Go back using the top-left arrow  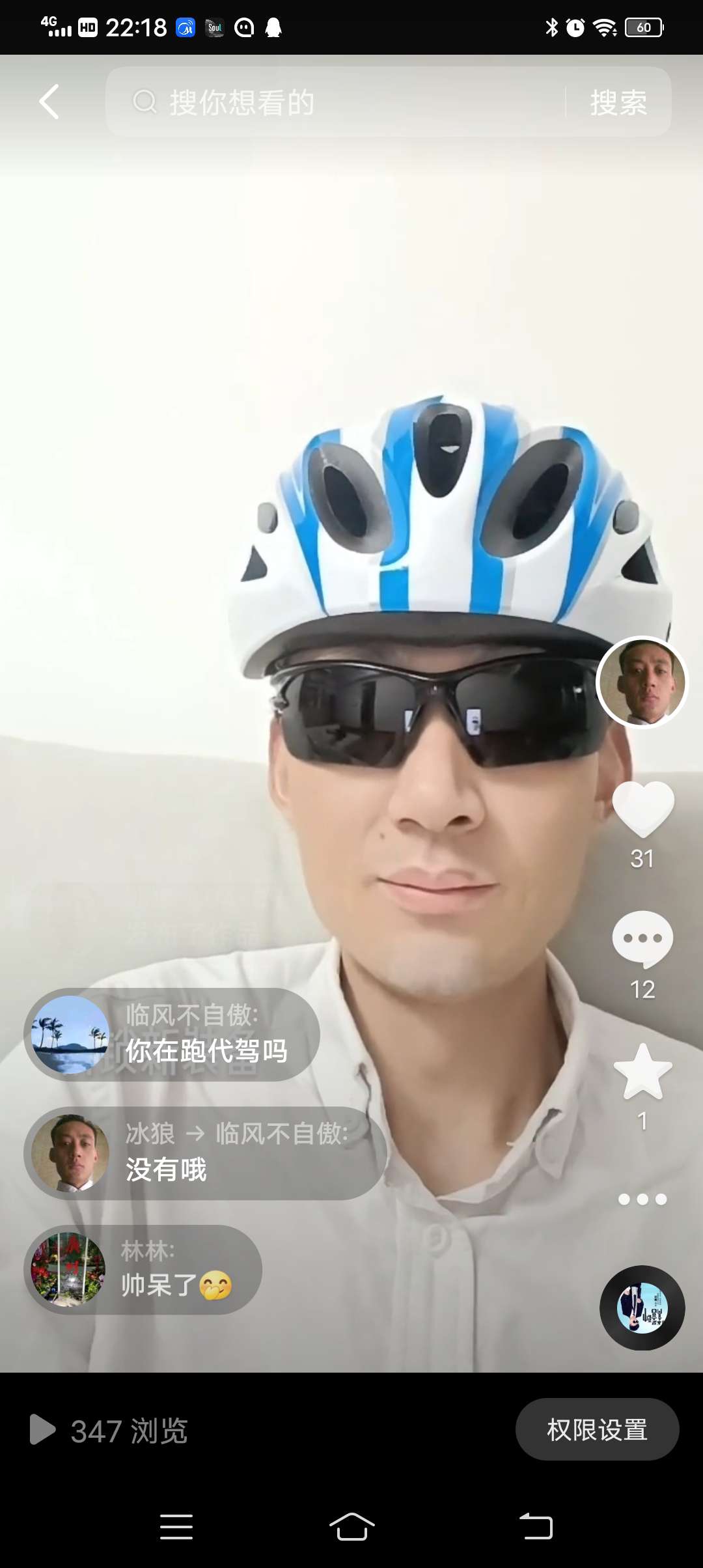point(49,102)
